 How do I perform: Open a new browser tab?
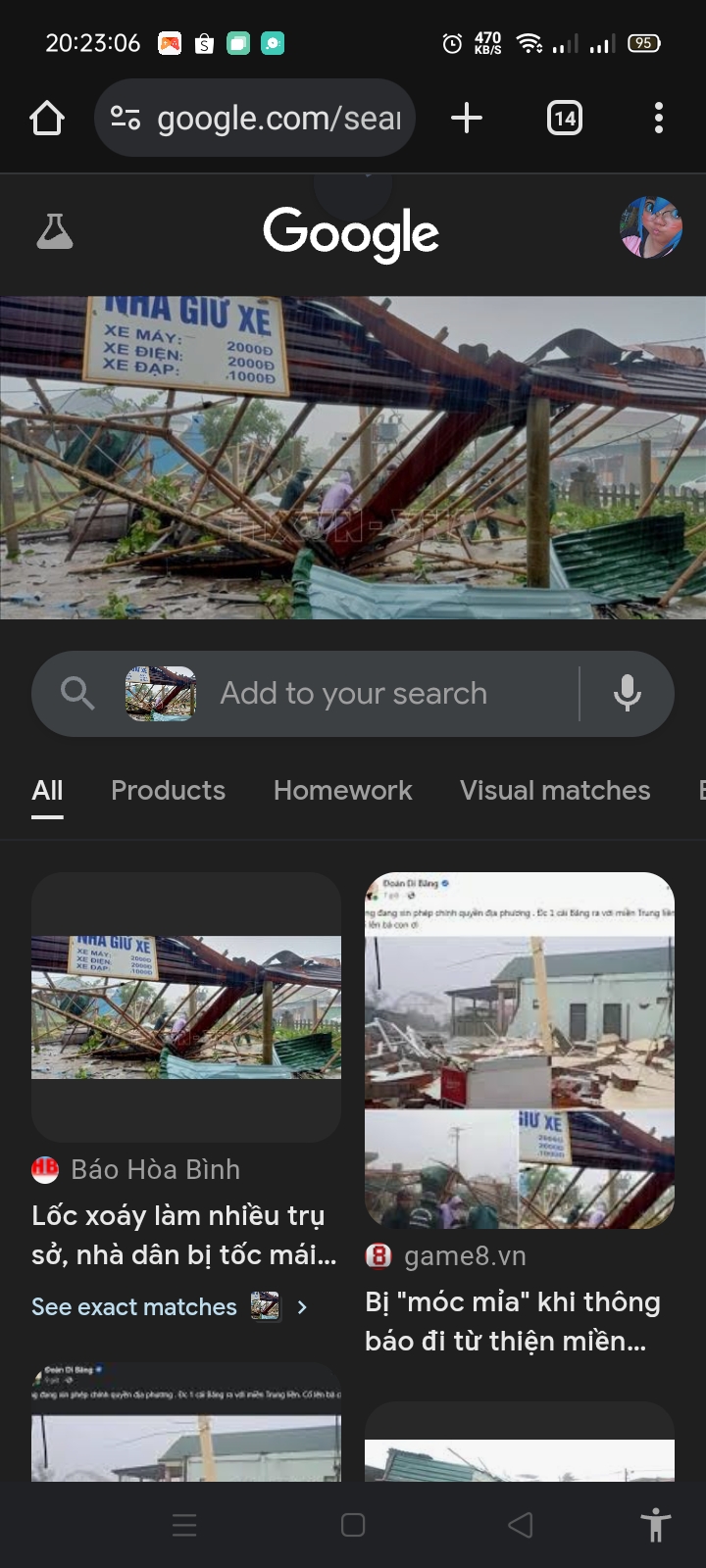point(467,119)
